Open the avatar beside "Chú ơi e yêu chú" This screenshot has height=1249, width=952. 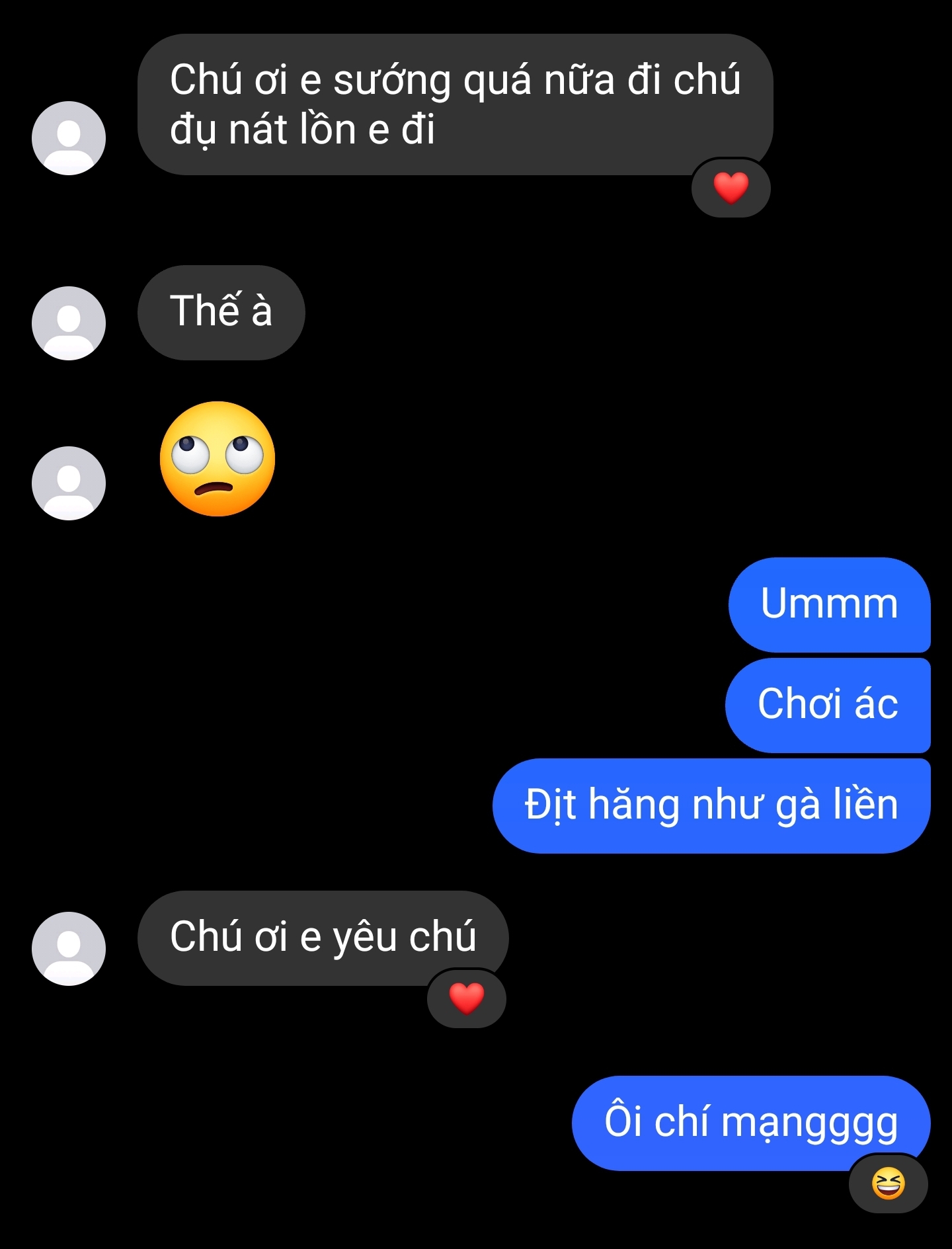tap(69, 949)
